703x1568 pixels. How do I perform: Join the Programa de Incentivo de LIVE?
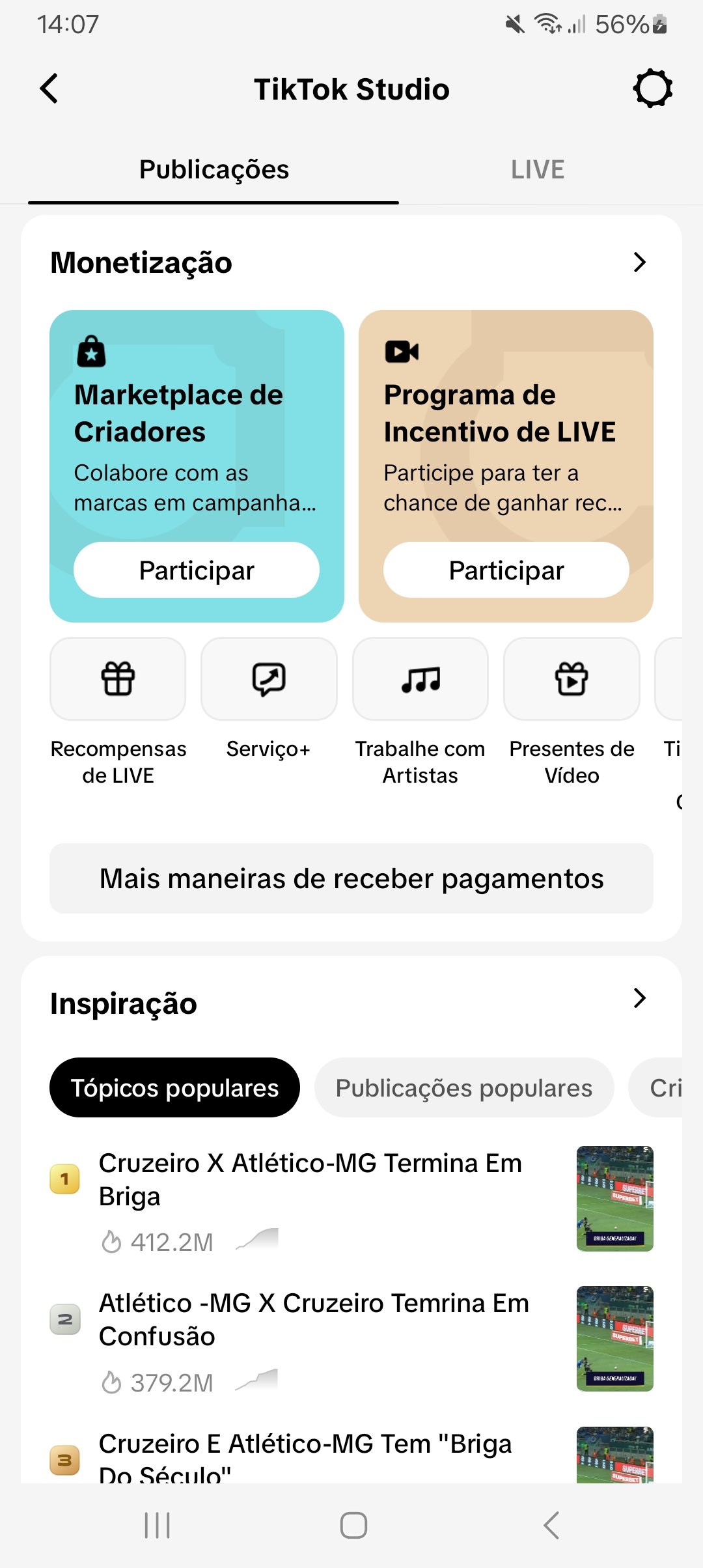point(506,570)
